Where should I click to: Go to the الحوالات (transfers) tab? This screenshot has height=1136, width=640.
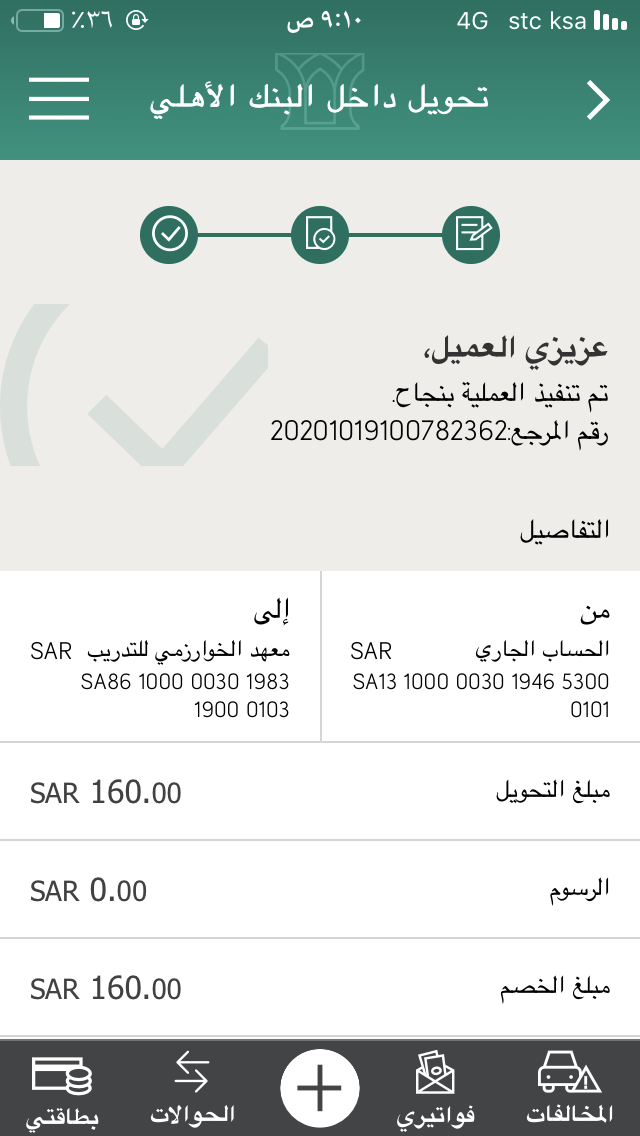coord(192,1088)
